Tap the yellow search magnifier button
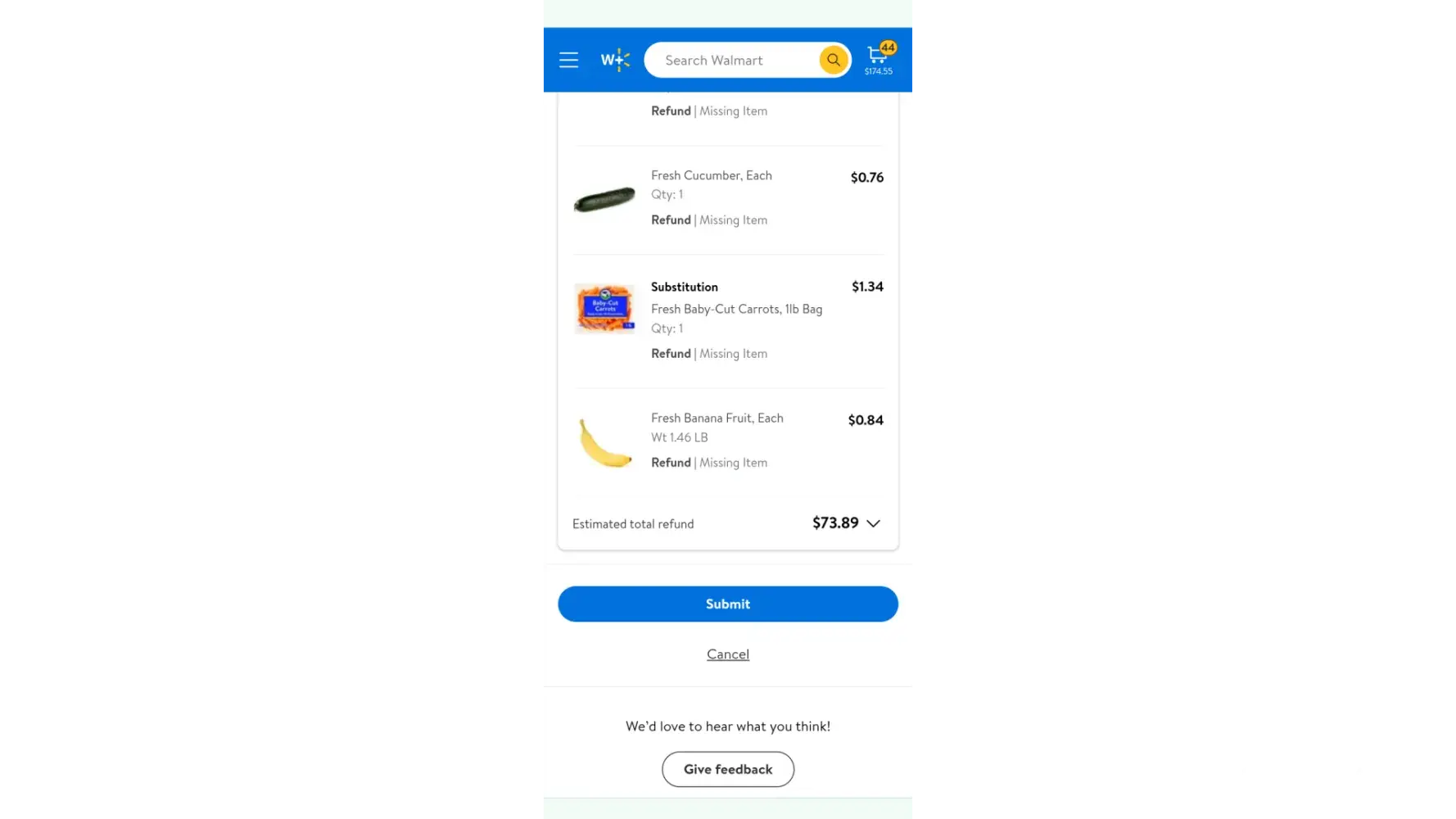This screenshot has height=819, width=1456. click(833, 60)
